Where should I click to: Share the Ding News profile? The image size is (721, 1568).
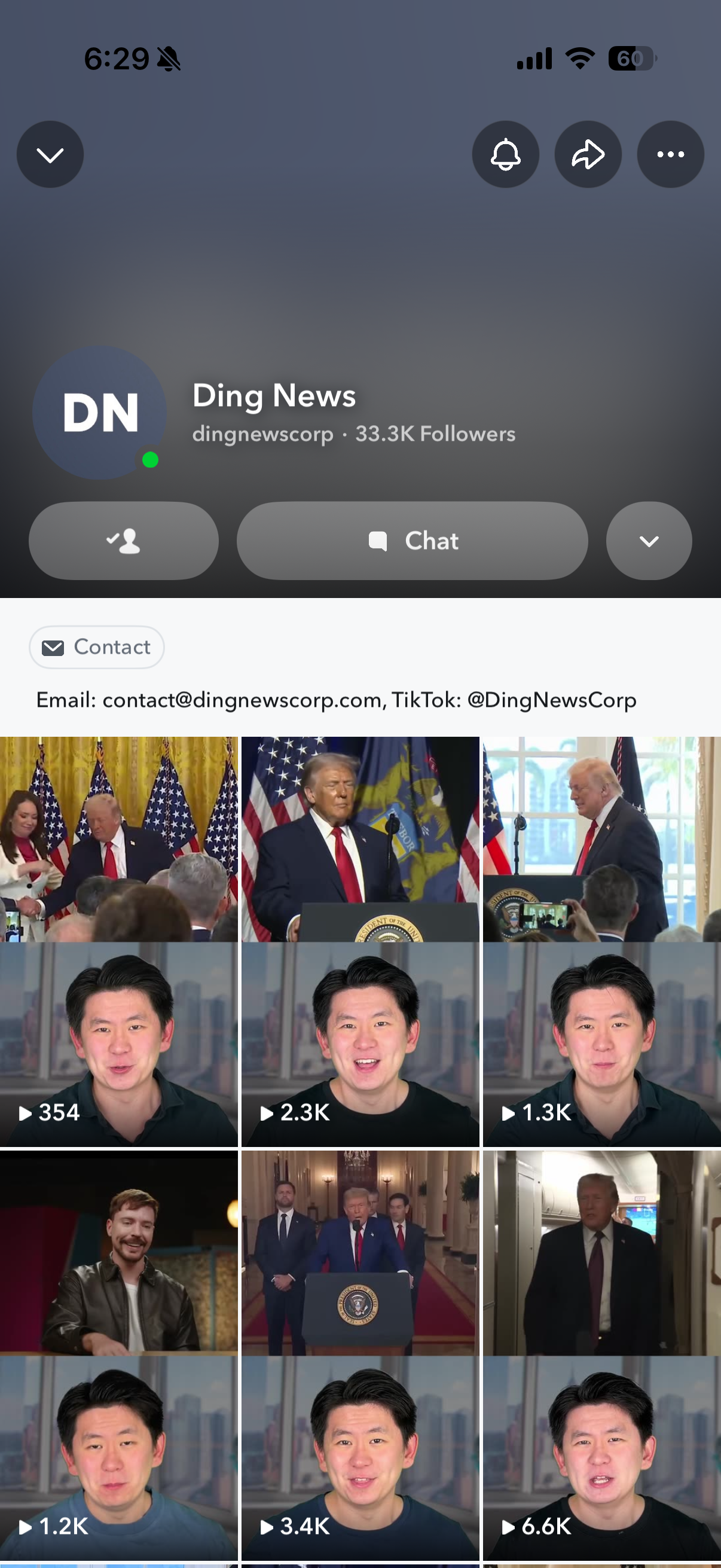click(587, 155)
